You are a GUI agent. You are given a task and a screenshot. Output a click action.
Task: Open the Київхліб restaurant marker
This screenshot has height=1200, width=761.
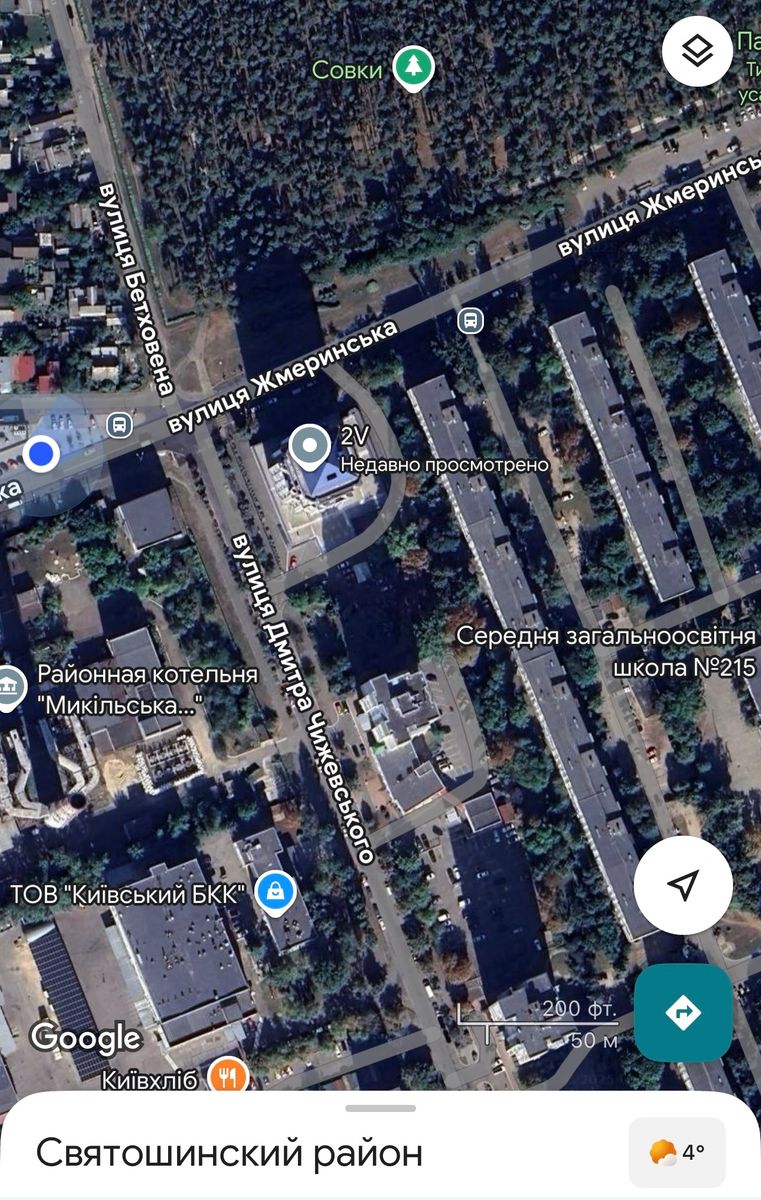[x=228, y=1077]
